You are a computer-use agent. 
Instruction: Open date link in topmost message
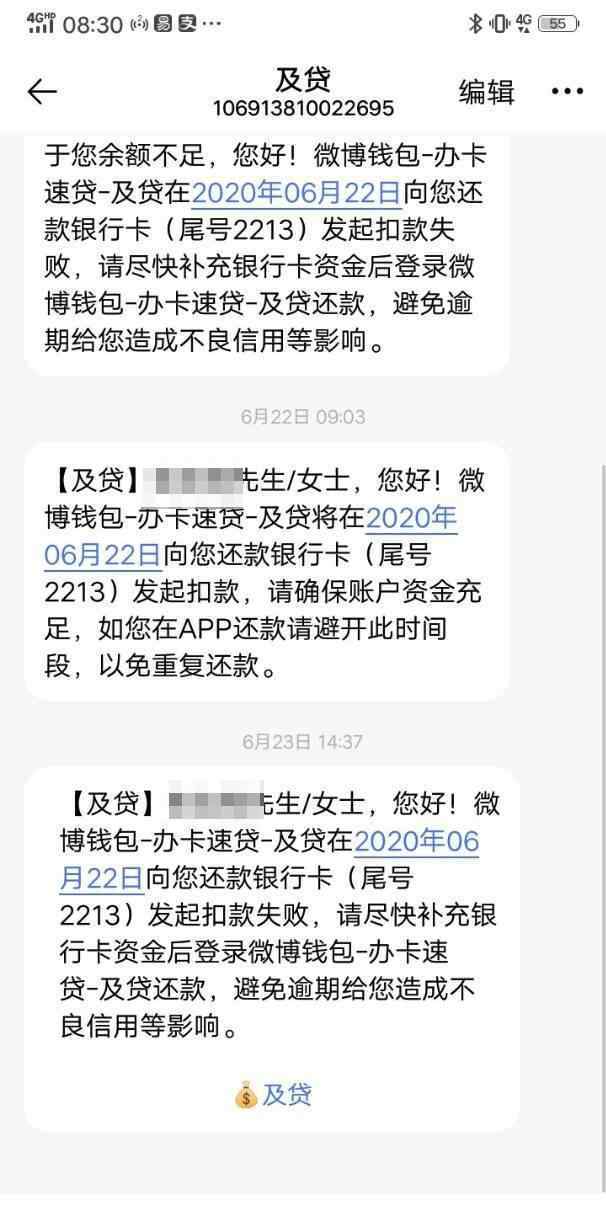click(296, 192)
